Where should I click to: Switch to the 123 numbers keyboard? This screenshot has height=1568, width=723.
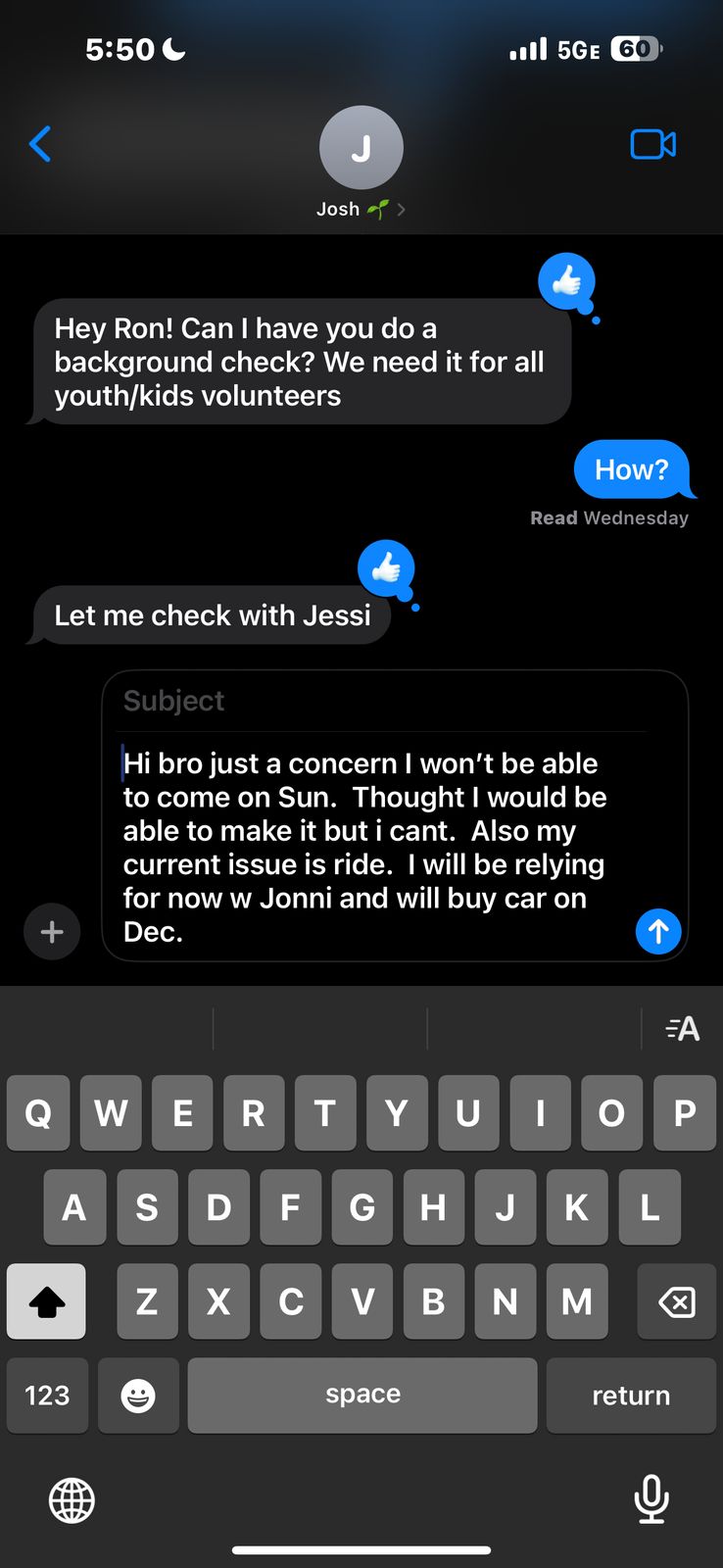tap(47, 1396)
